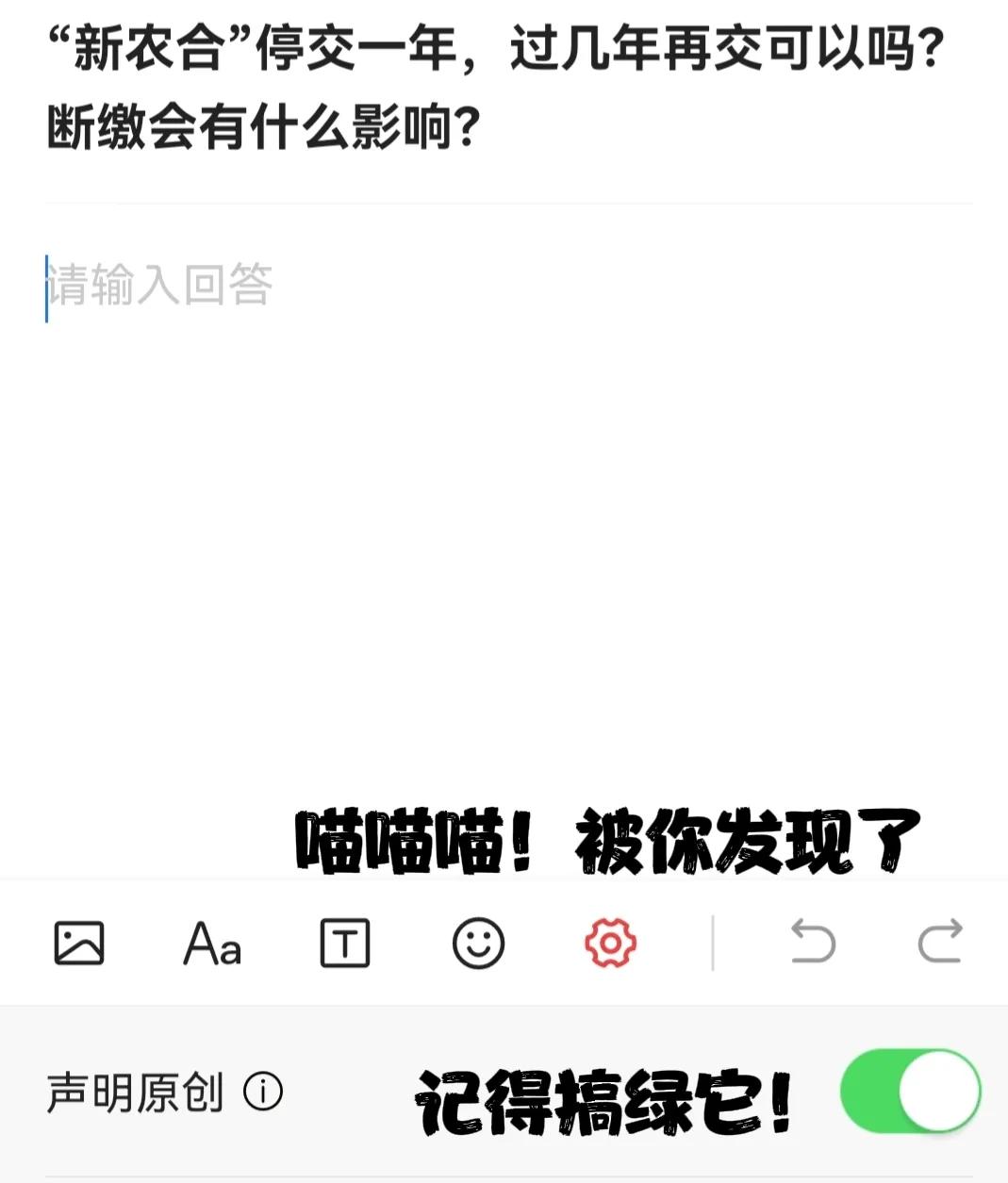Open heading style options via the boxed T icon
Viewport: 1008px width, 1183px height.
344,944
